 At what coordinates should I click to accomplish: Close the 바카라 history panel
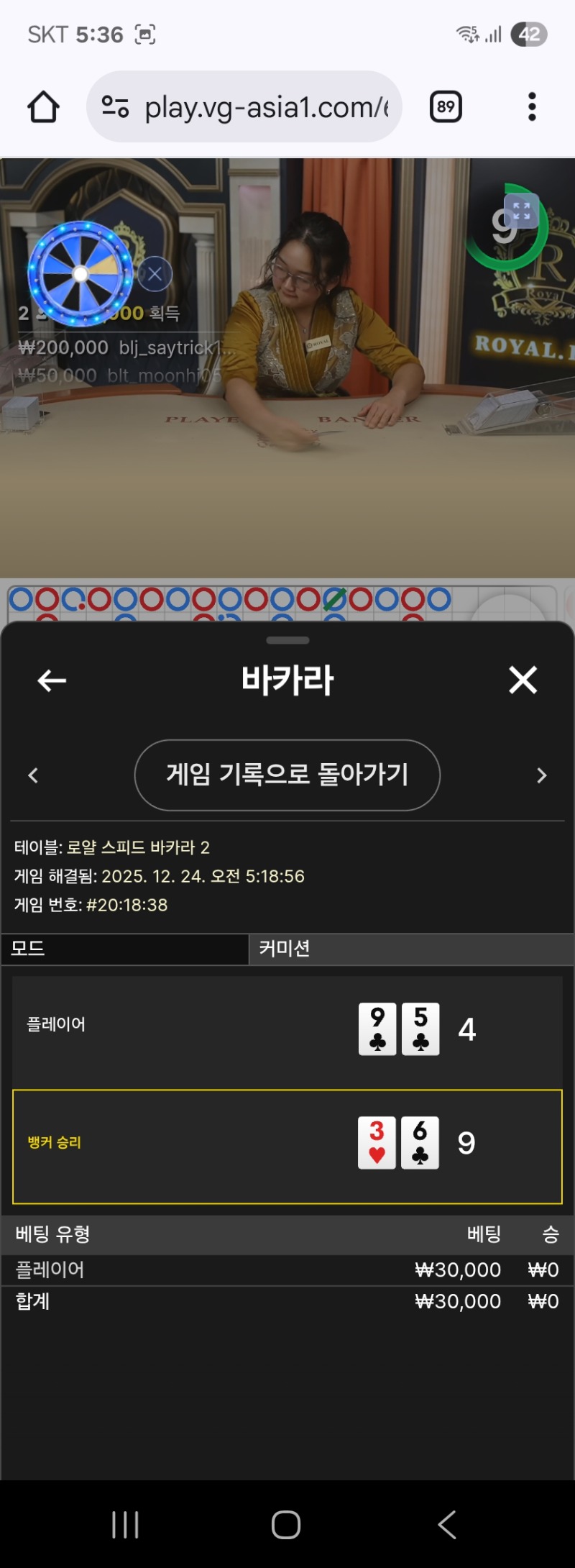coord(523,680)
